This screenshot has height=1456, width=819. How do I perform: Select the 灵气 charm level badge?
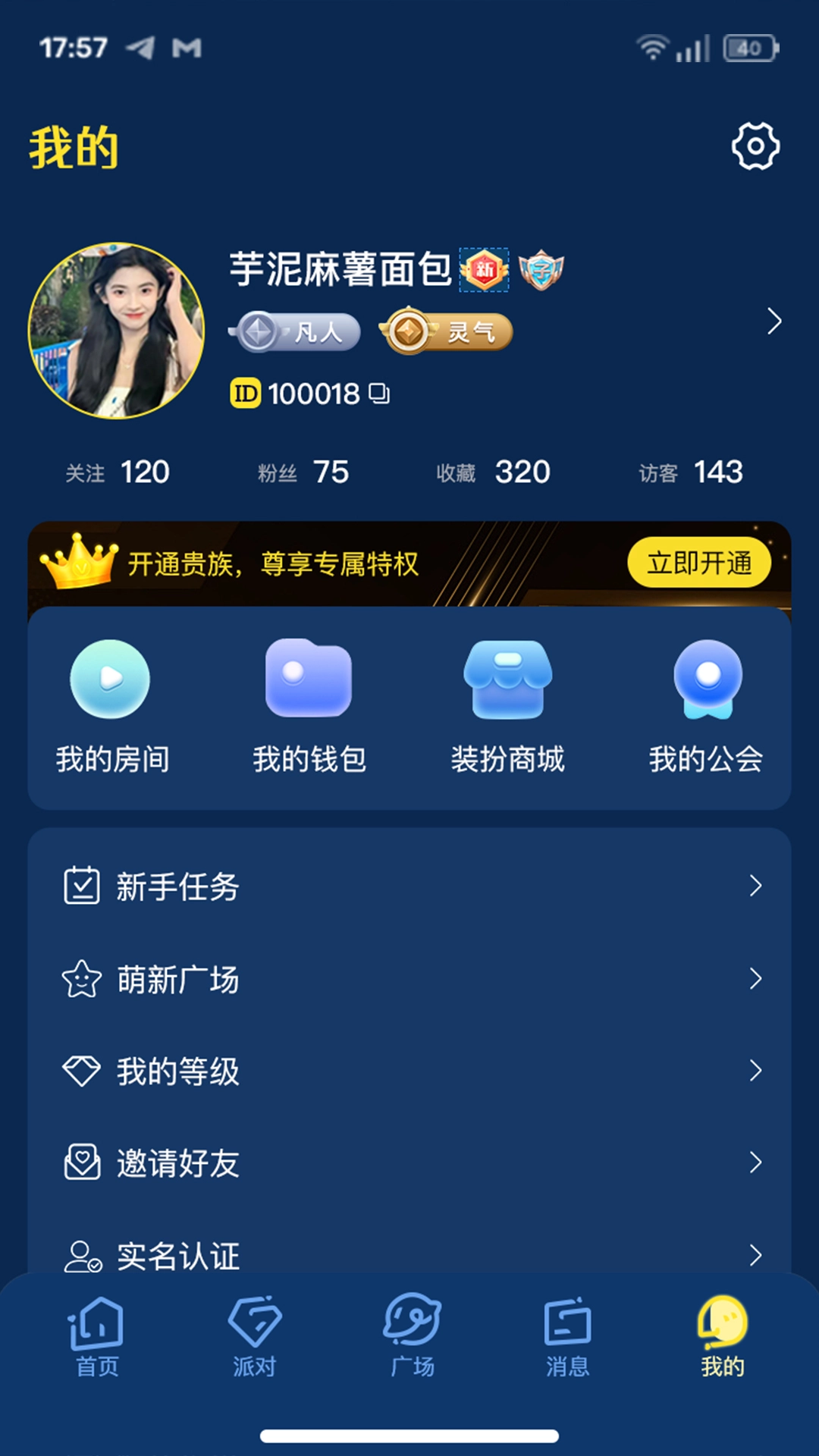446,330
